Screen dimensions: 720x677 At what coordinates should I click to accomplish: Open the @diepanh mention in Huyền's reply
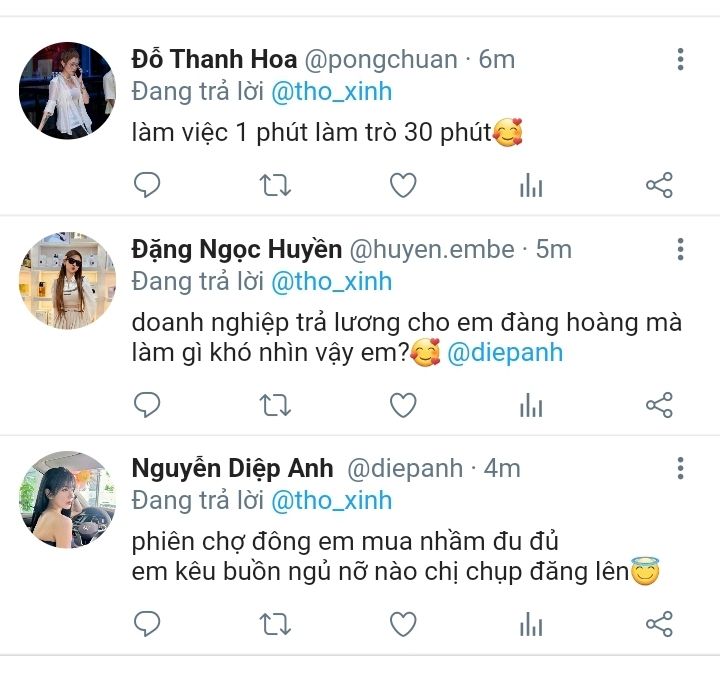point(505,353)
